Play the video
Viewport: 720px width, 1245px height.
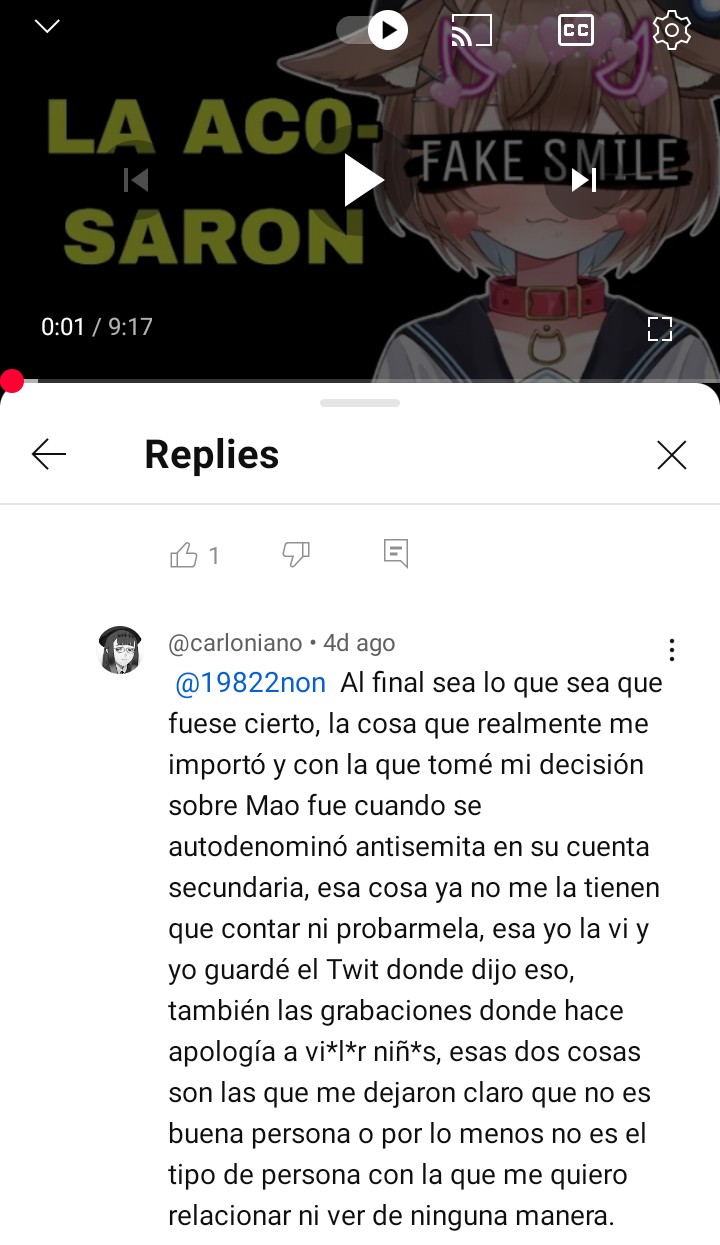pyautogui.click(x=362, y=180)
